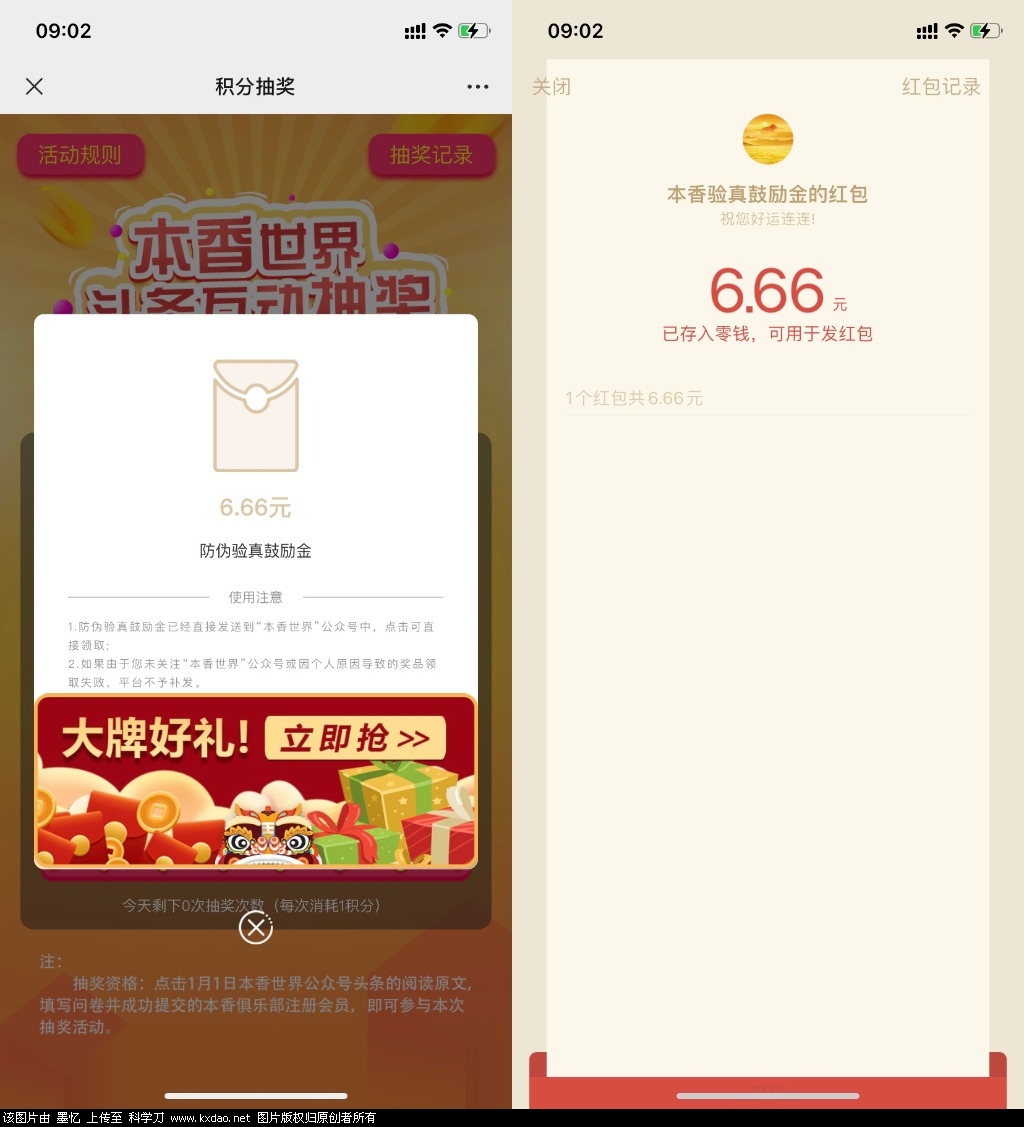Image resolution: width=1024 pixels, height=1127 pixels.
Task: View 抽奖记录 lottery records
Action: tap(431, 155)
